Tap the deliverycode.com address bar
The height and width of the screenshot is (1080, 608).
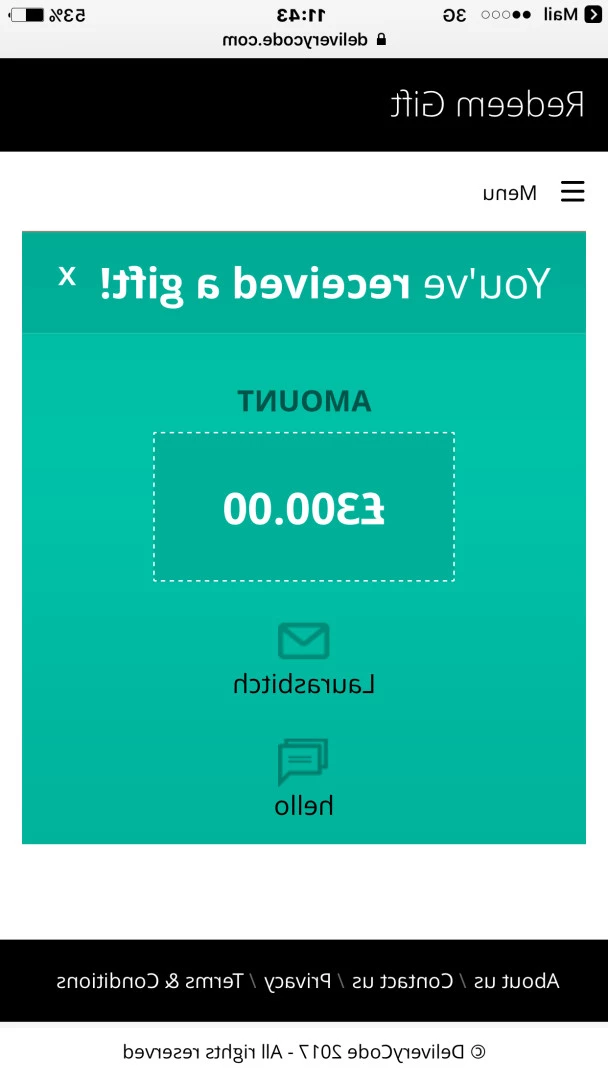click(x=304, y=40)
